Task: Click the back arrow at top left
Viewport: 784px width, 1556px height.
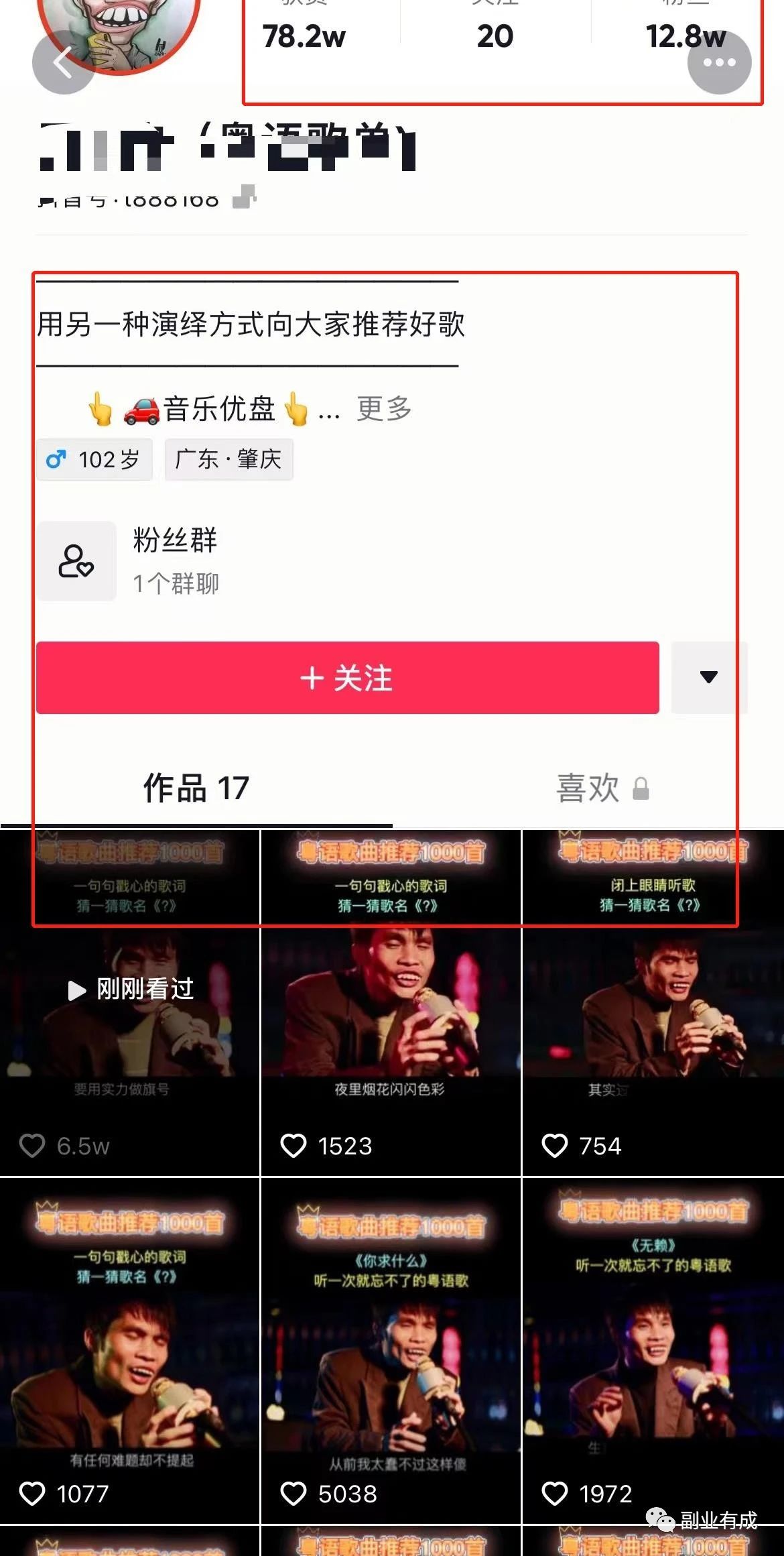Action: (x=62, y=64)
